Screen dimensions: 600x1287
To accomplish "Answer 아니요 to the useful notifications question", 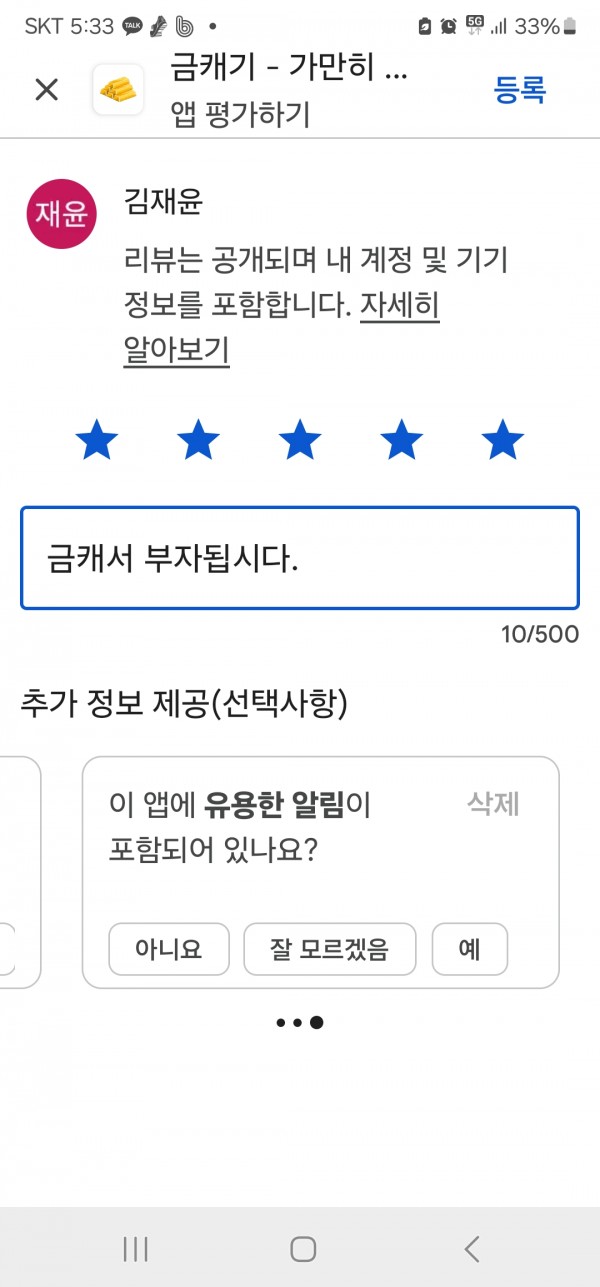I will (x=169, y=948).
